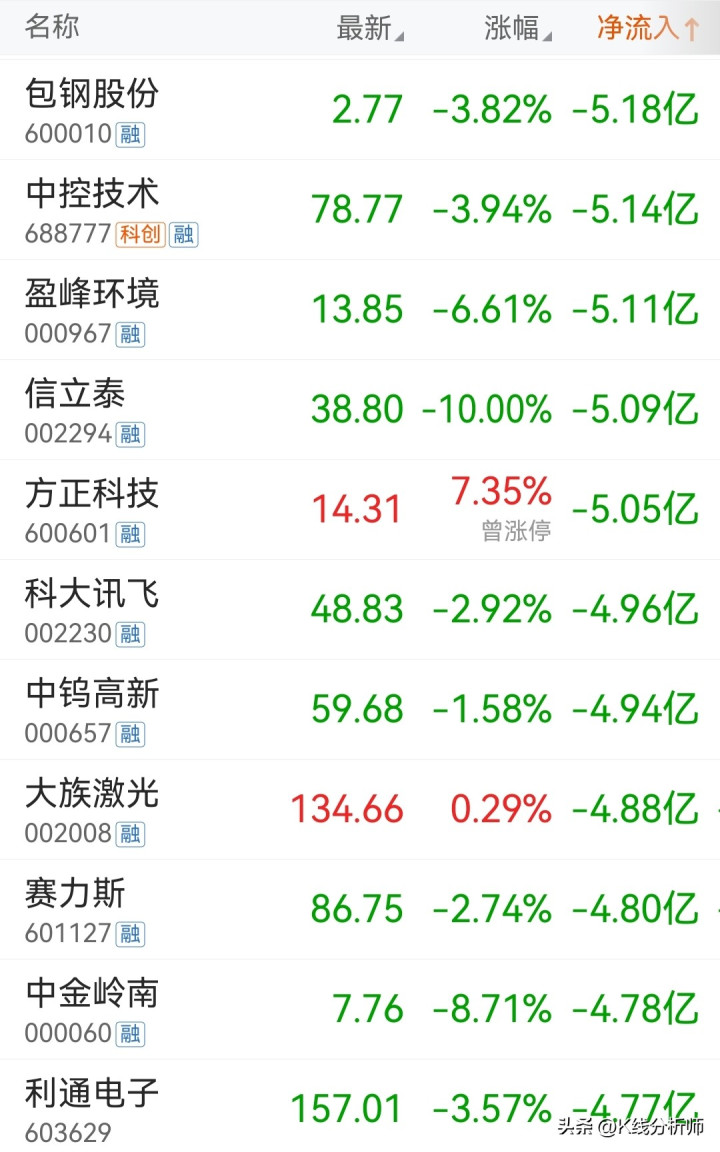Viewport: 720px width, 1152px height.
Task: Open 信立泰 stock details
Action: (x=360, y=410)
